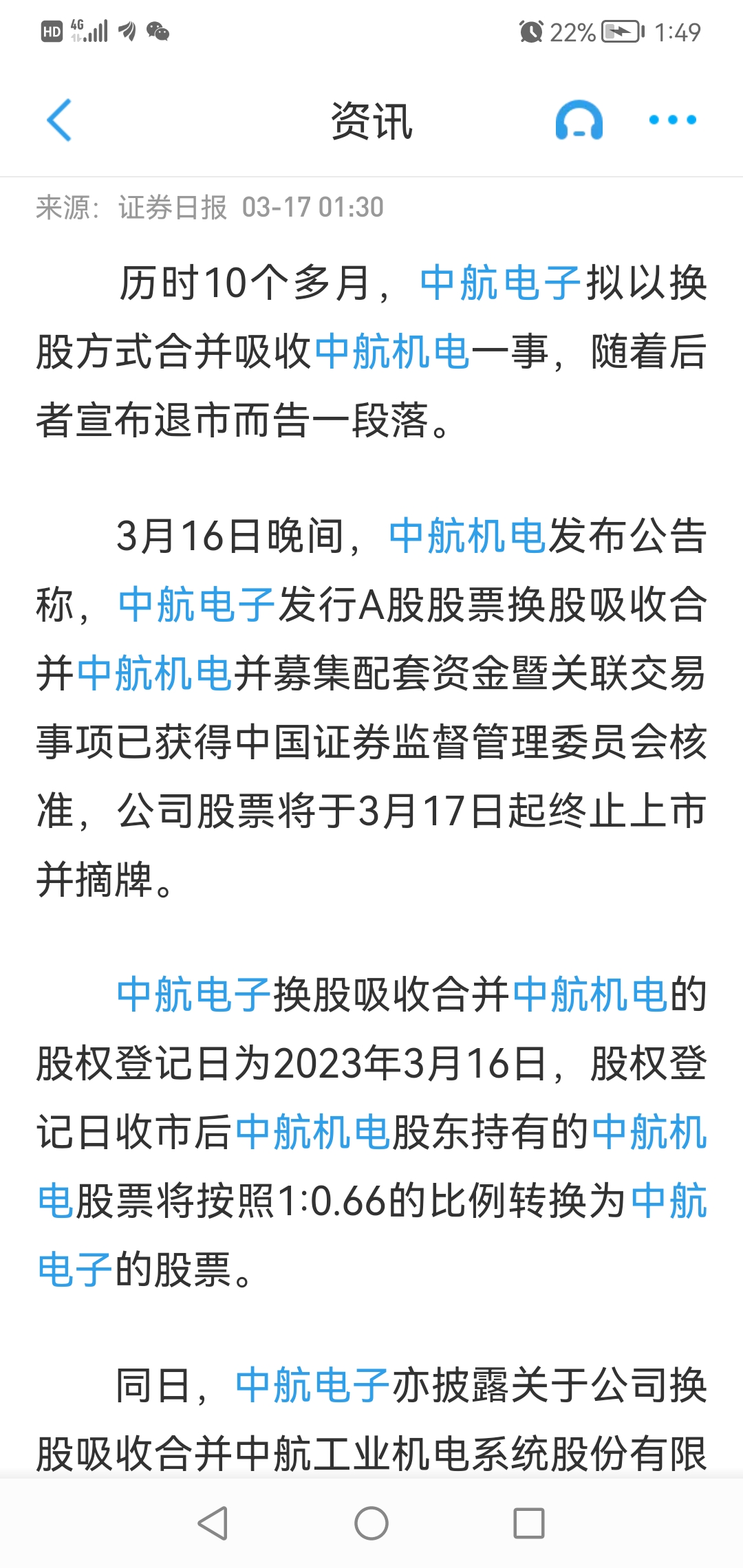This screenshot has height=1568, width=743.
Task: Open the 中航电子 link before 换股吸收合并
Action: click(x=195, y=994)
